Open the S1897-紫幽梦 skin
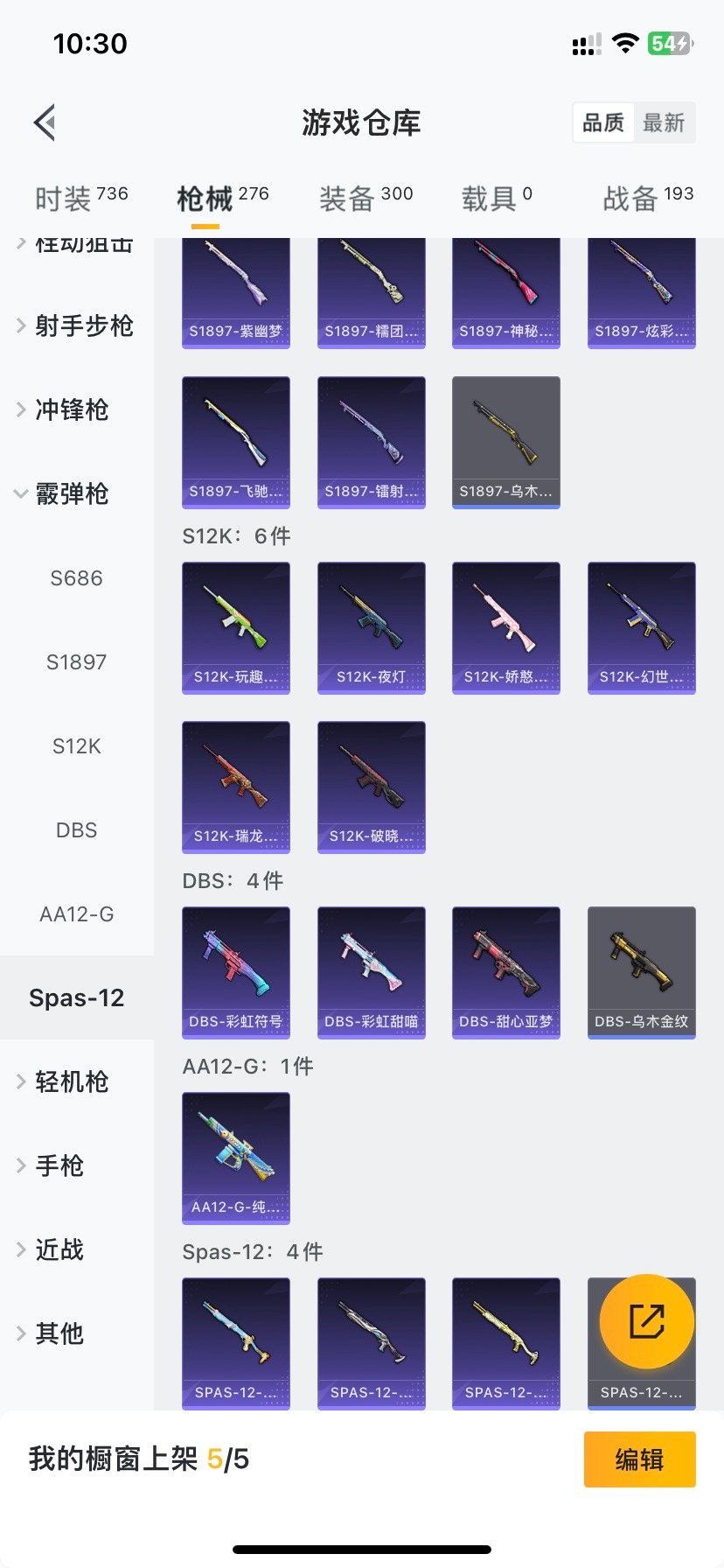The image size is (724, 1568). pyautogui.click(x=236, y=293)
